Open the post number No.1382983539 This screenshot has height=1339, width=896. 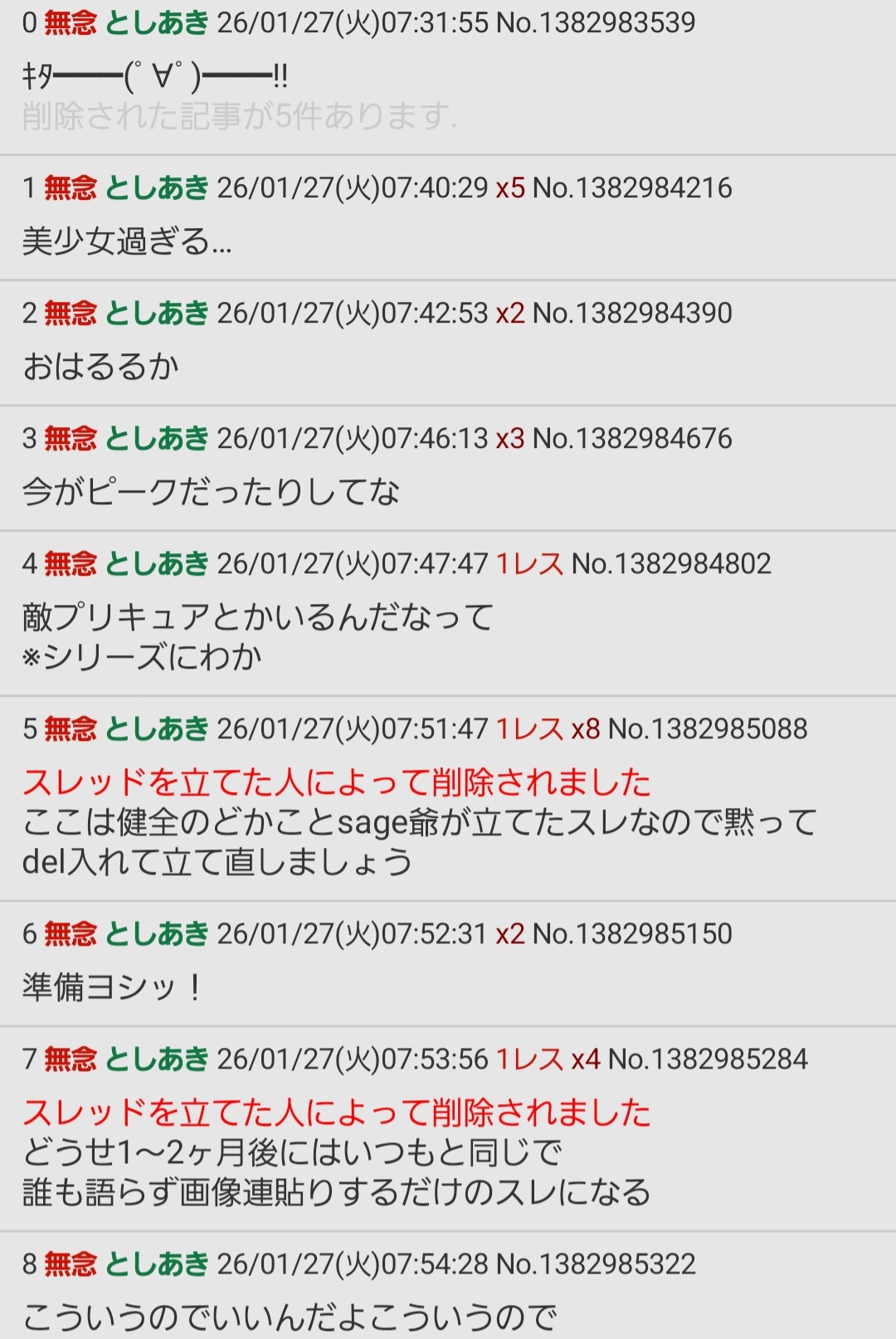click(x=595, y=22)
